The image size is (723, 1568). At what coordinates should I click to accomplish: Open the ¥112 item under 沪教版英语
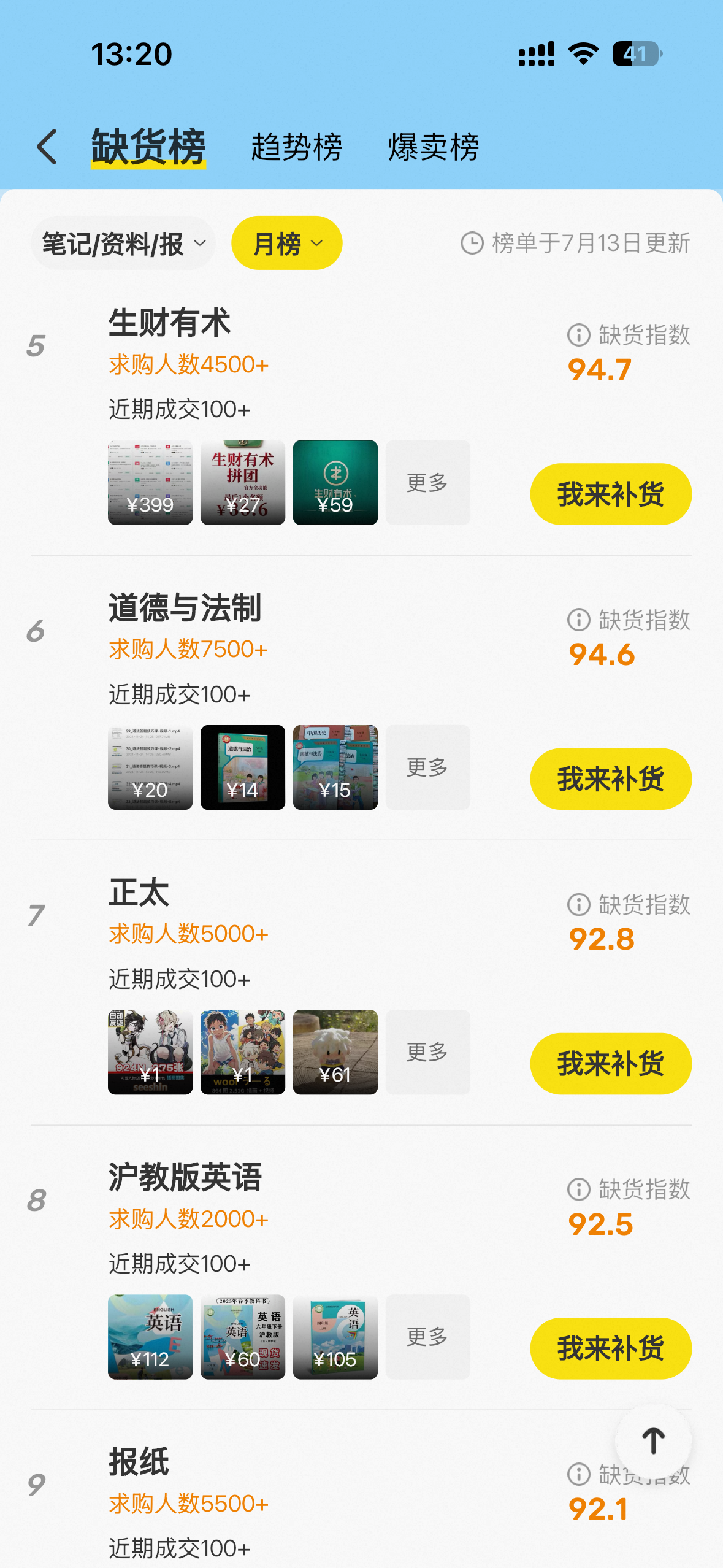[x=150, y=1336]
